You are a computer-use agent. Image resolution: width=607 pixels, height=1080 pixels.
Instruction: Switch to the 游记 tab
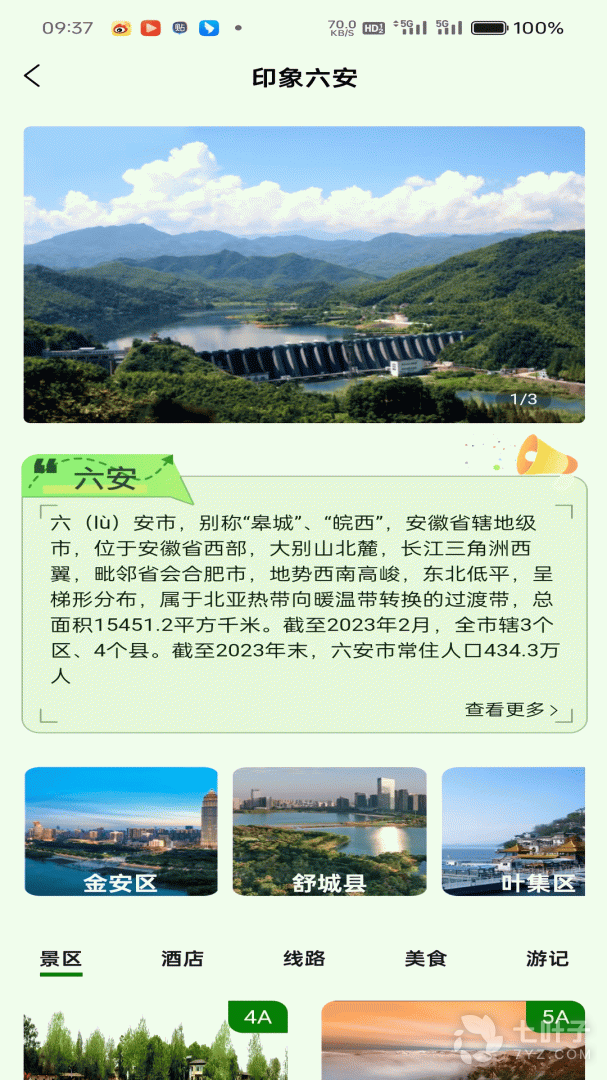[x=547, y=959]
